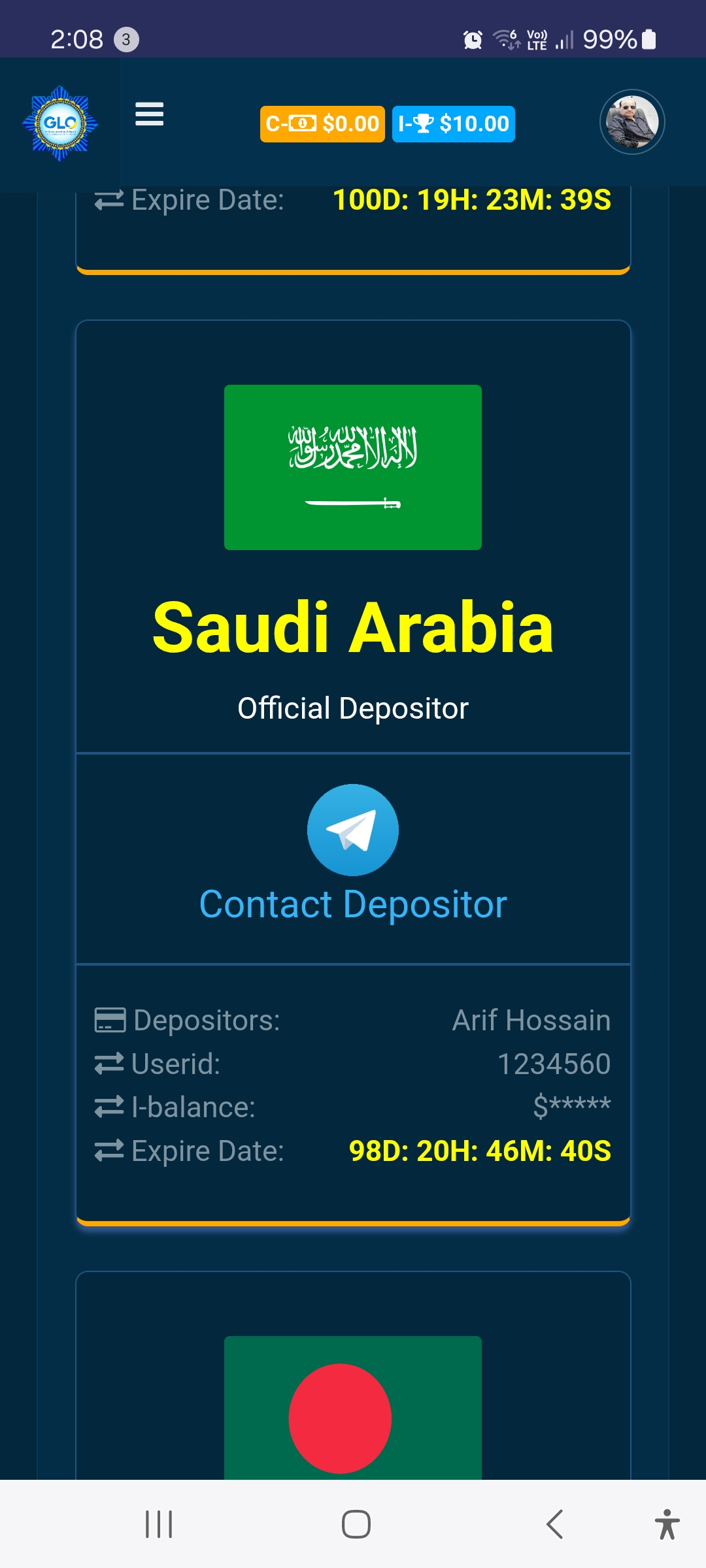This screenshot has width=706, height=1568.
Task: Open the hamburger menu
Action: (149, 114)
